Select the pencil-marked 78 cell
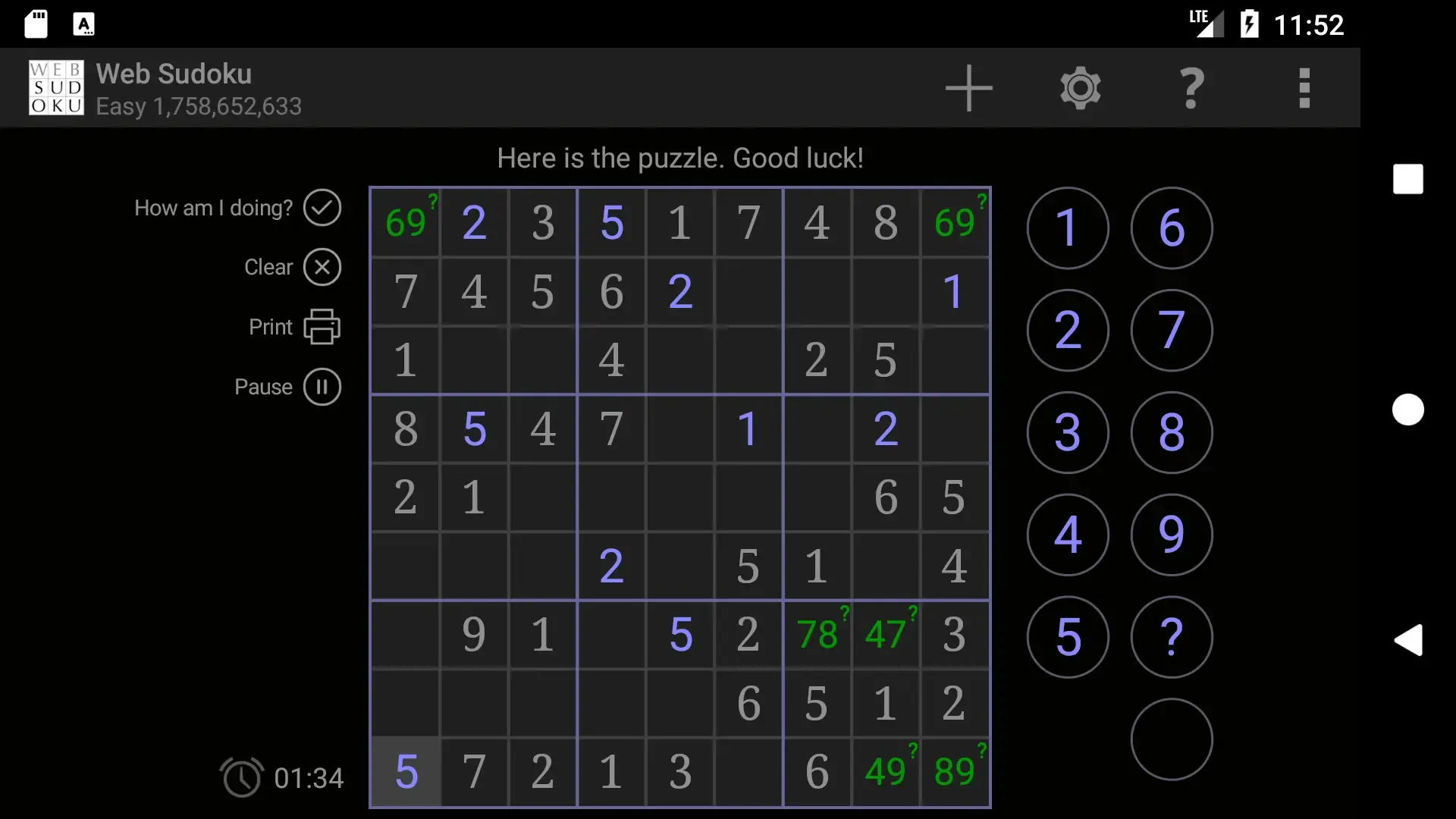Image resolution: width=1456 pixels, height=819 pixels. point(817,634)
